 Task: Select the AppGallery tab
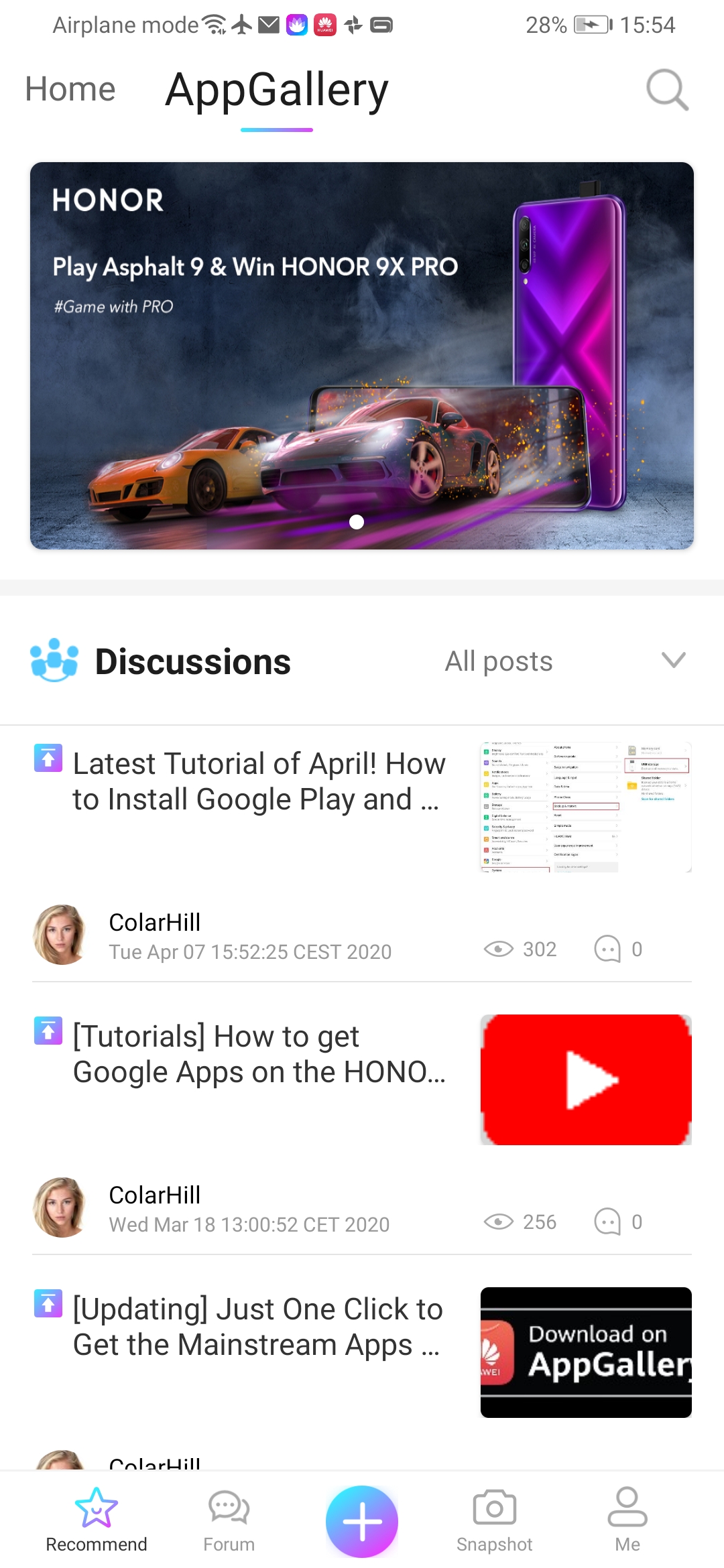point(277,90)
